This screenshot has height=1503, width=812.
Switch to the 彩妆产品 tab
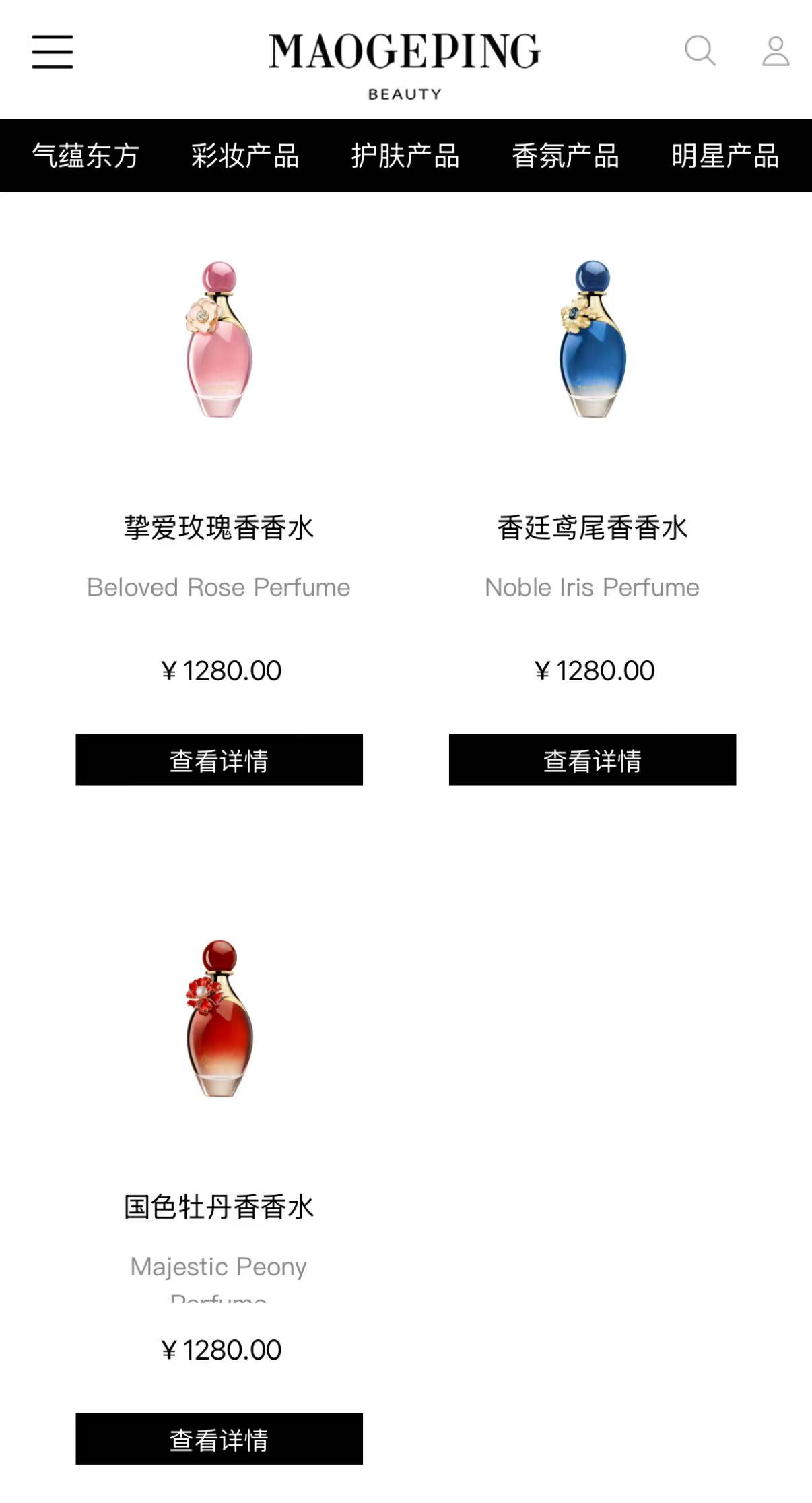pyautogui.click(x=245, y=156)
